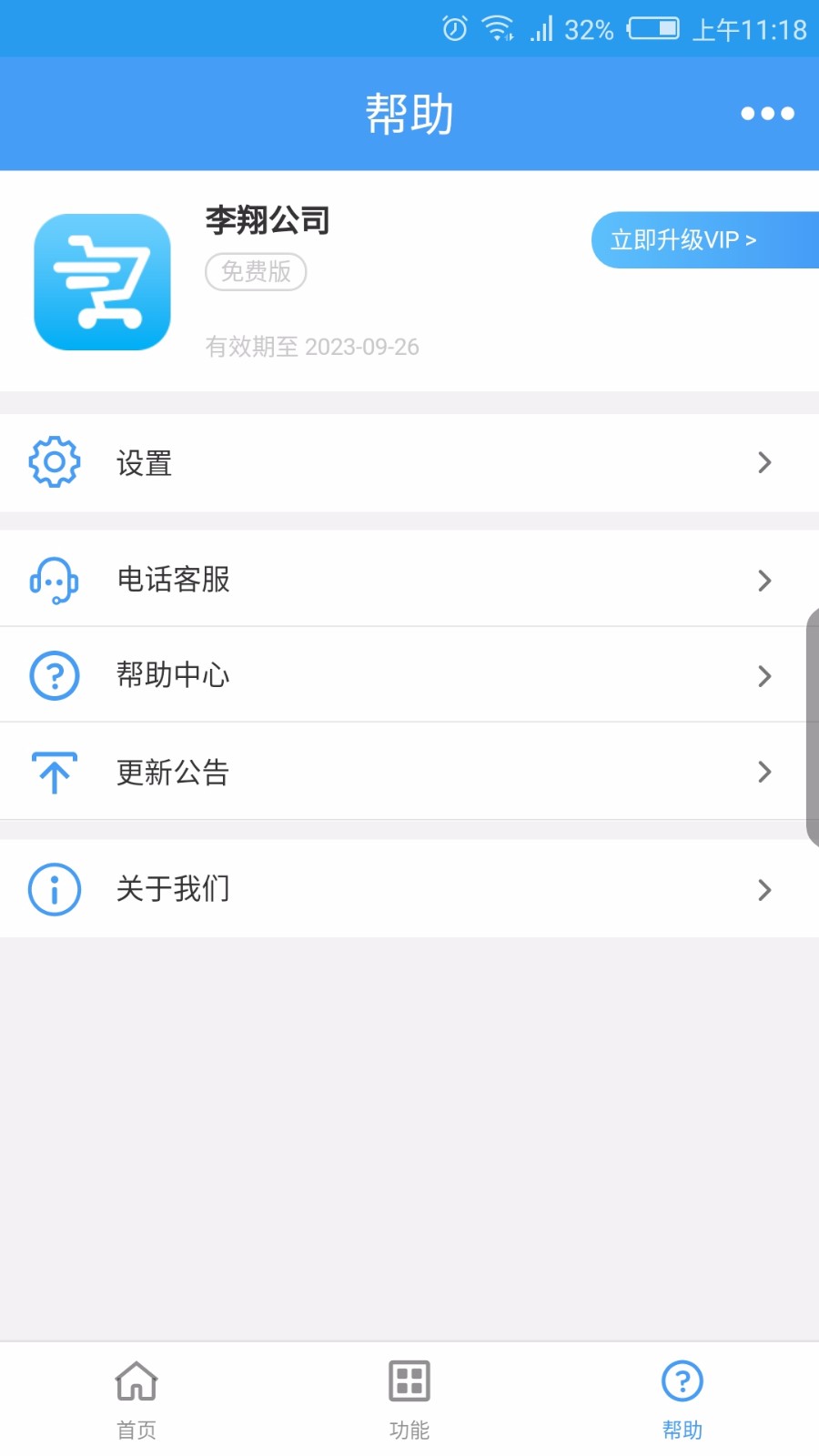This screenshot has height=1456, width=819.
Task: Tap the 免费版 version label
Action: click(x=256, y=272)
